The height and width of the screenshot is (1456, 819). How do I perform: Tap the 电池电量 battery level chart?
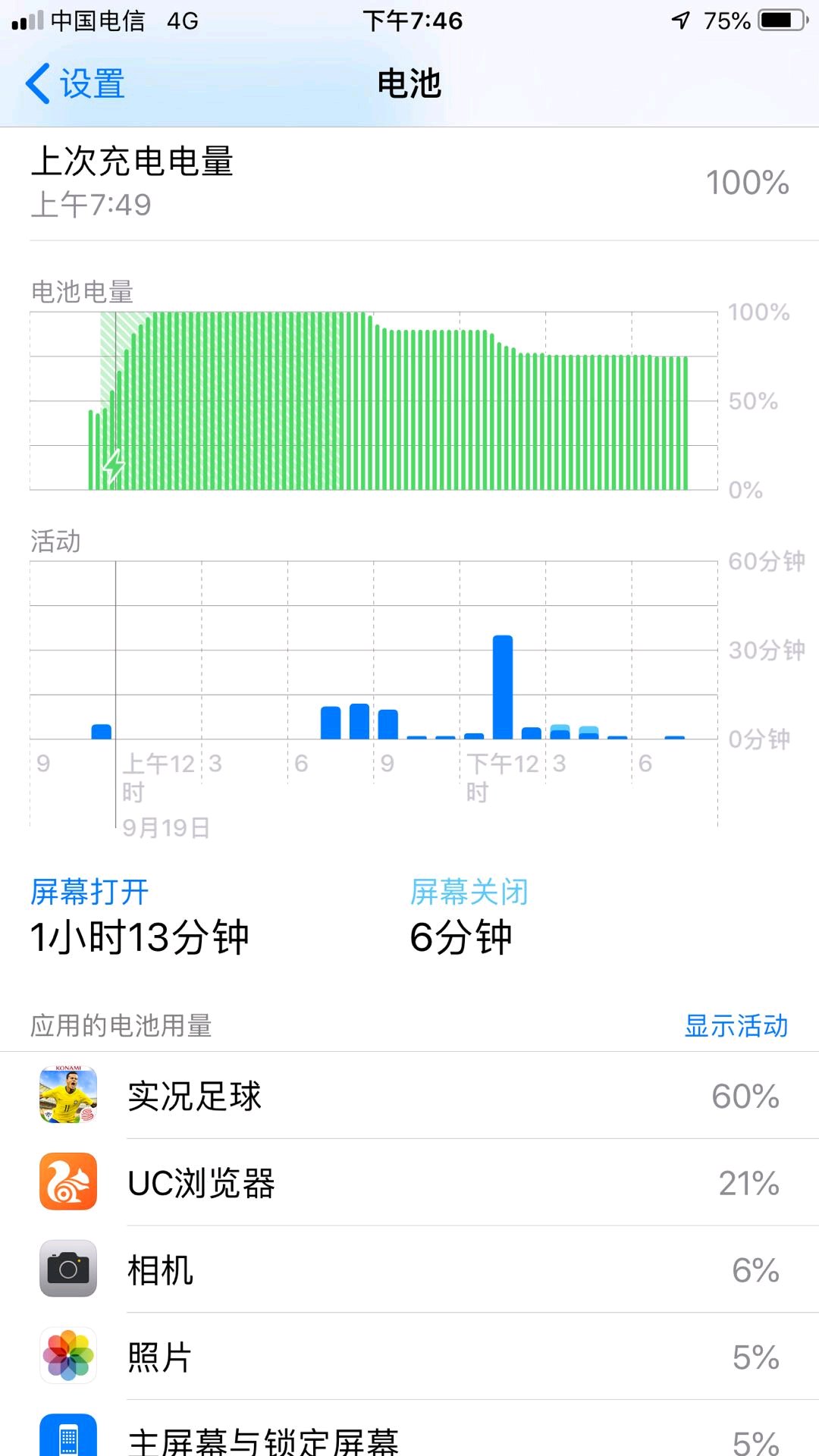pos(373,400)
